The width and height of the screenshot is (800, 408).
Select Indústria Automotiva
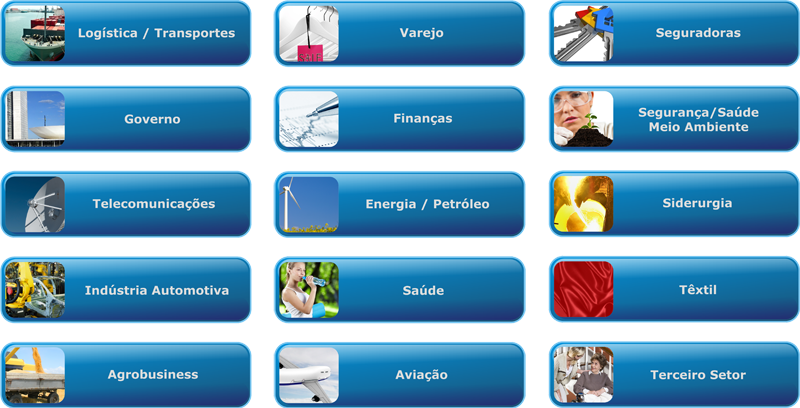coord(157,290)
